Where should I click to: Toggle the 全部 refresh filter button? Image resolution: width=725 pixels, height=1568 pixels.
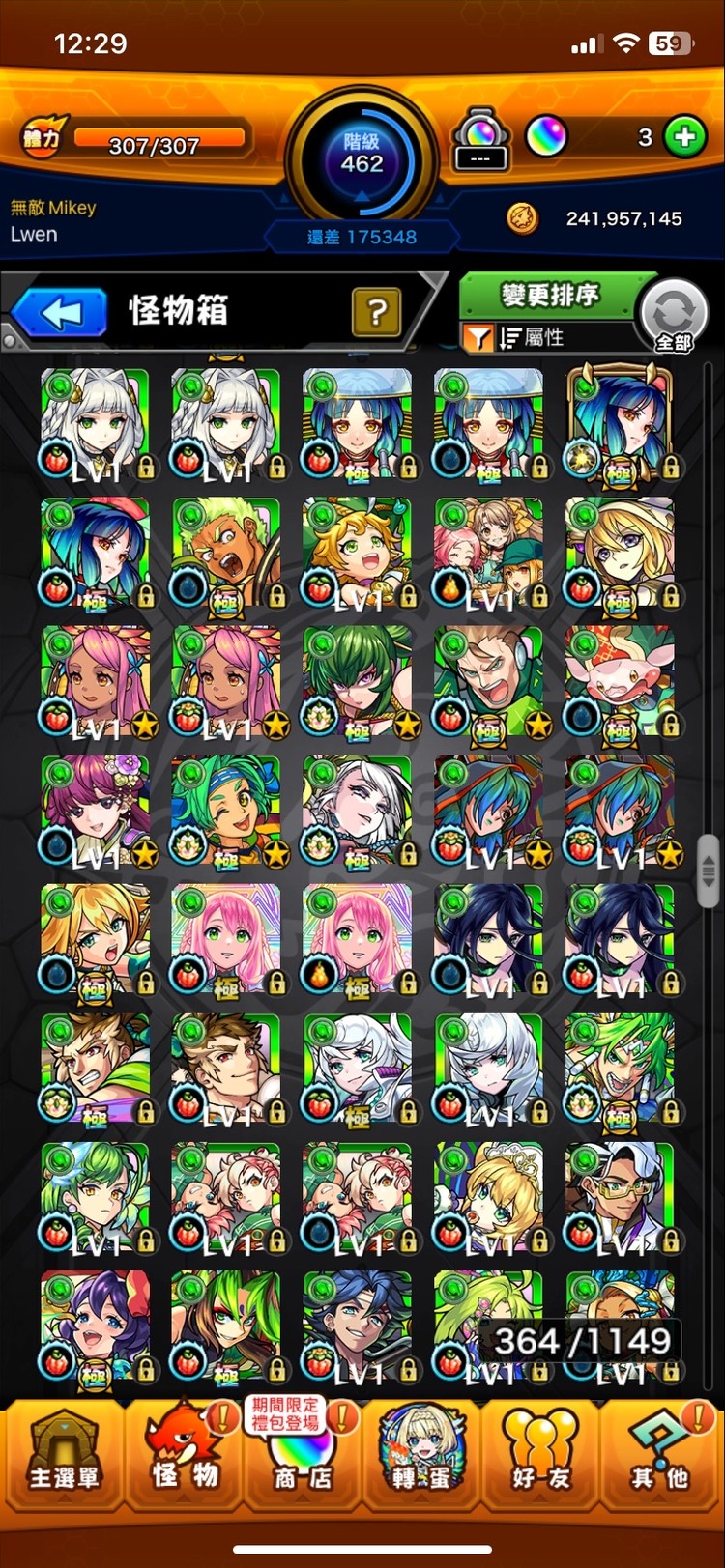tap(674, 316)
